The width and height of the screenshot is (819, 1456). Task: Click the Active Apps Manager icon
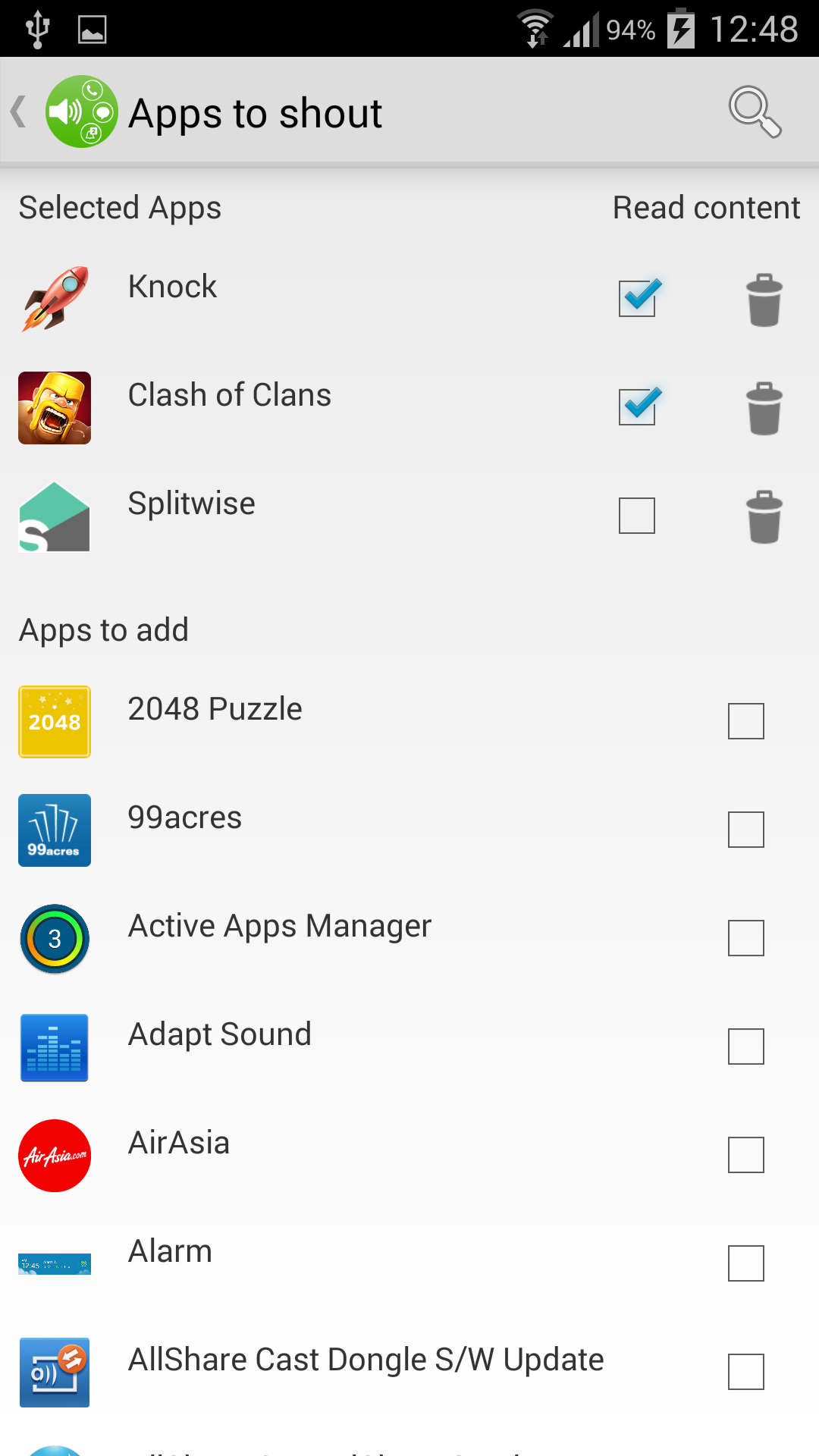point(54,939)
